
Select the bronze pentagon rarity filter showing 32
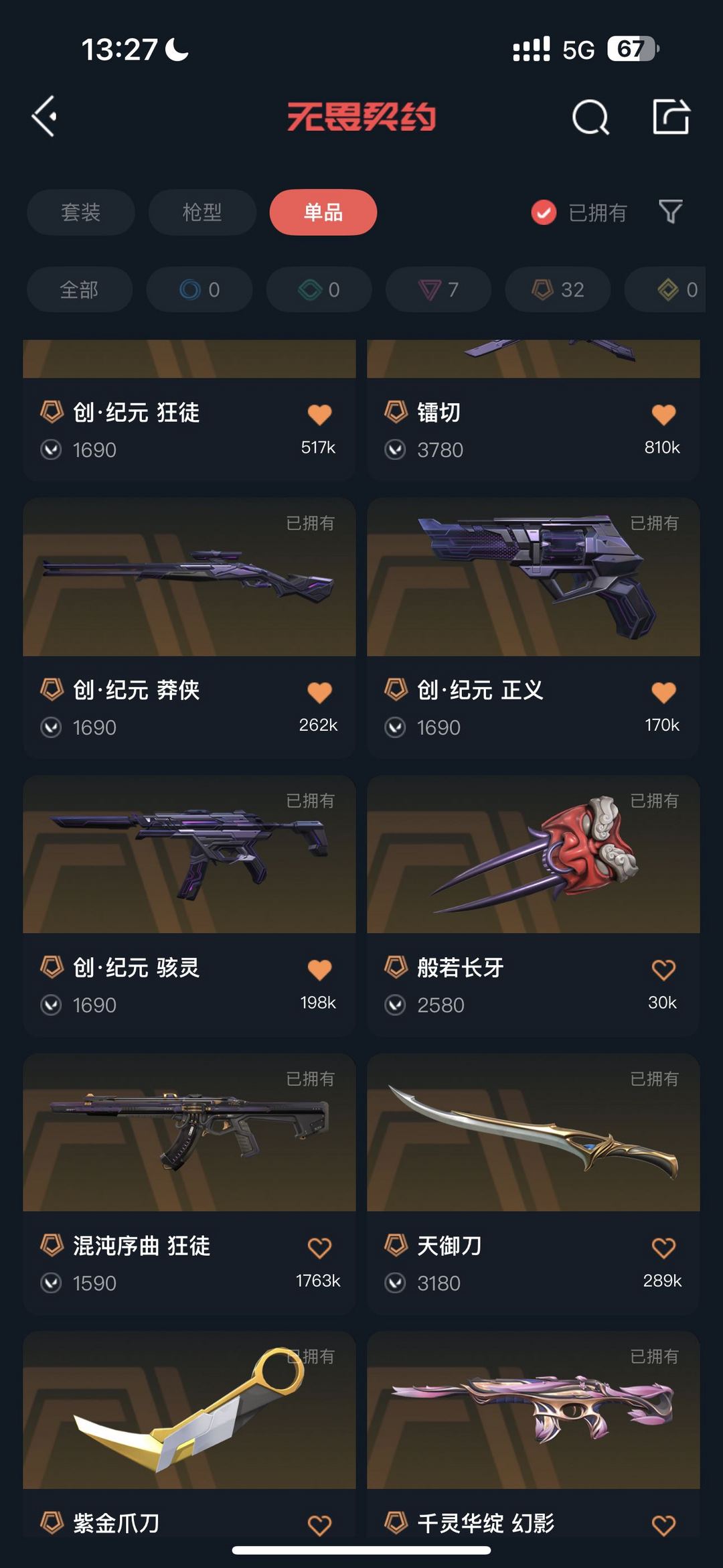click(557, 289)
